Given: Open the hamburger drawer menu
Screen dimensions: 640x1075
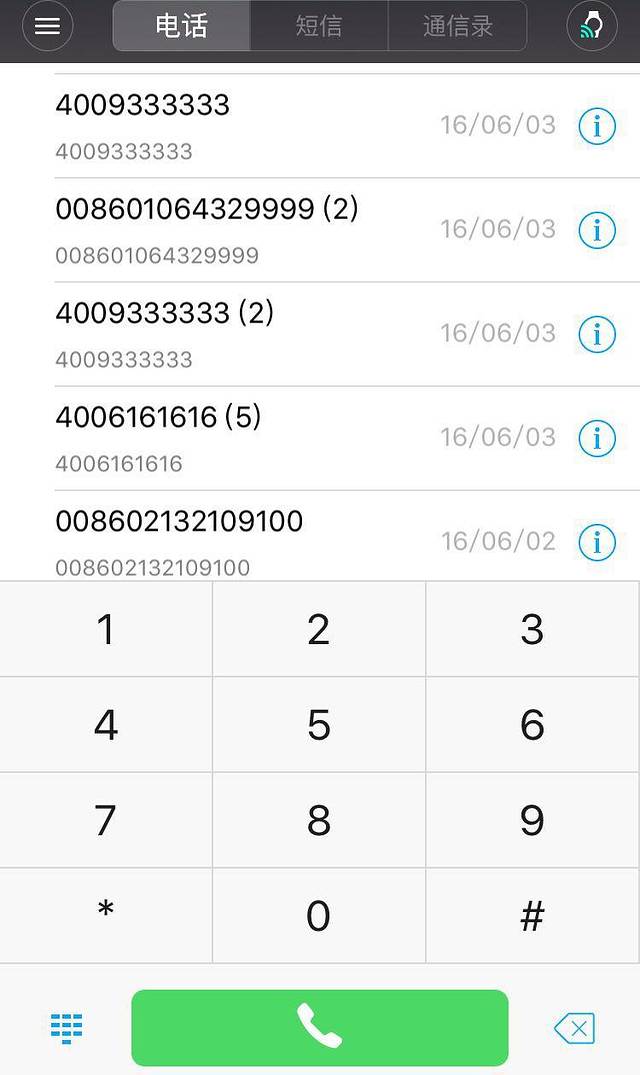Looking at the screenshot, I should (x=47, y=26).
